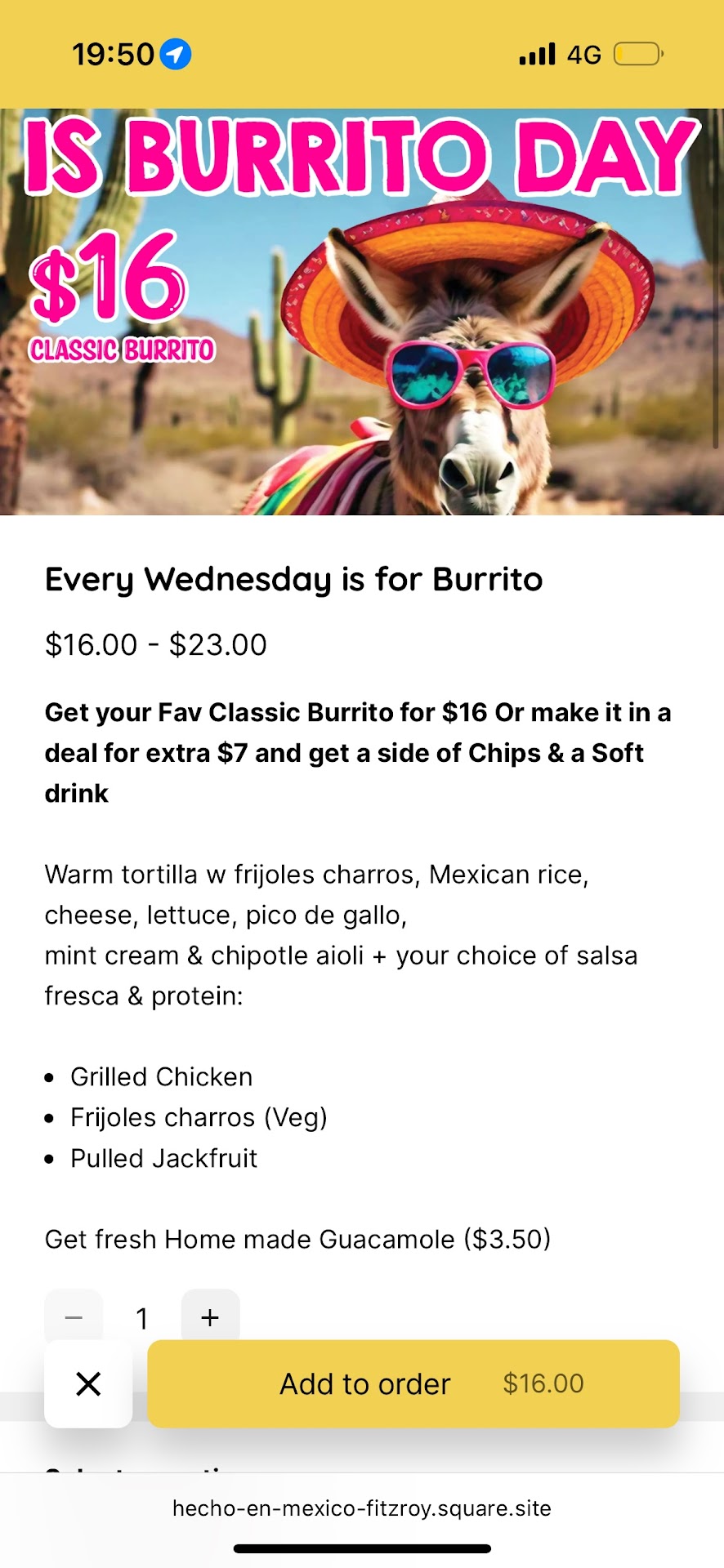Add the burrito to the order
The width and height of the screenshot is (724, 1568).
coord(413,1383)
